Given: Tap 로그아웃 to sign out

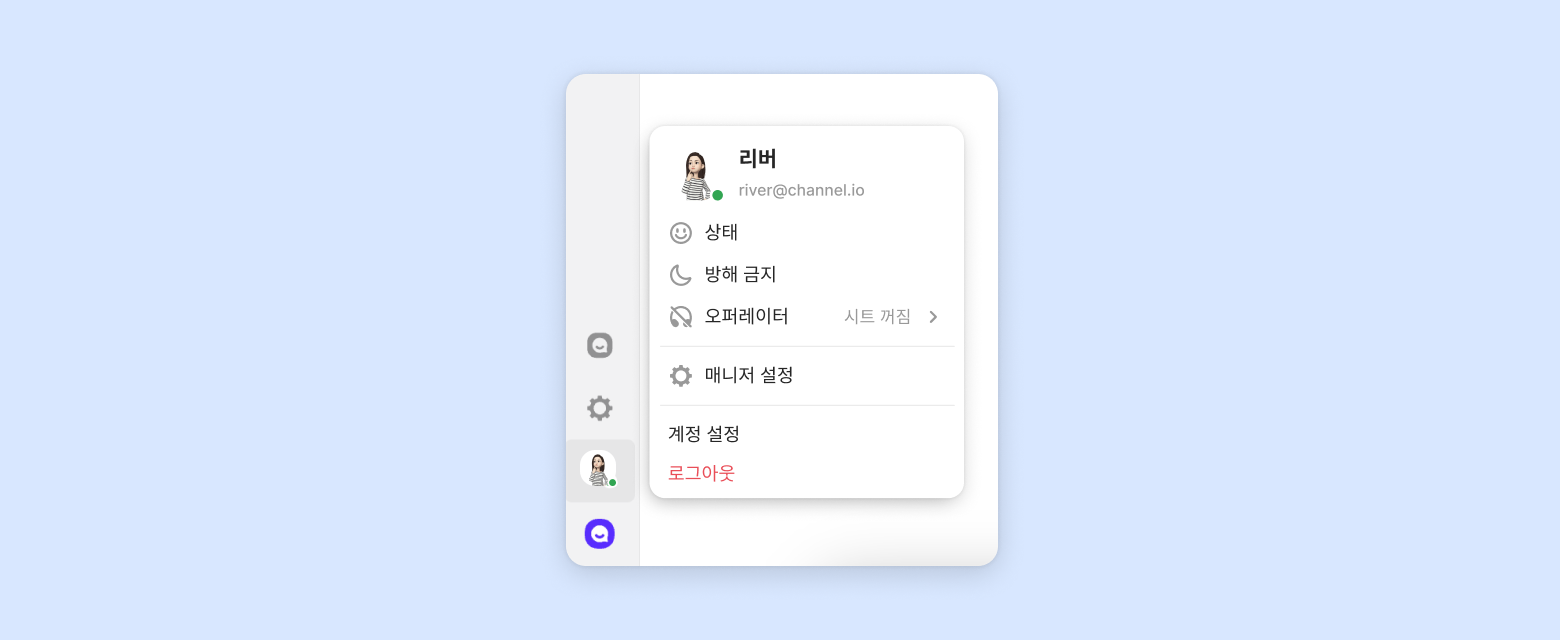Looking at the screenshot, I should point(701,474).
